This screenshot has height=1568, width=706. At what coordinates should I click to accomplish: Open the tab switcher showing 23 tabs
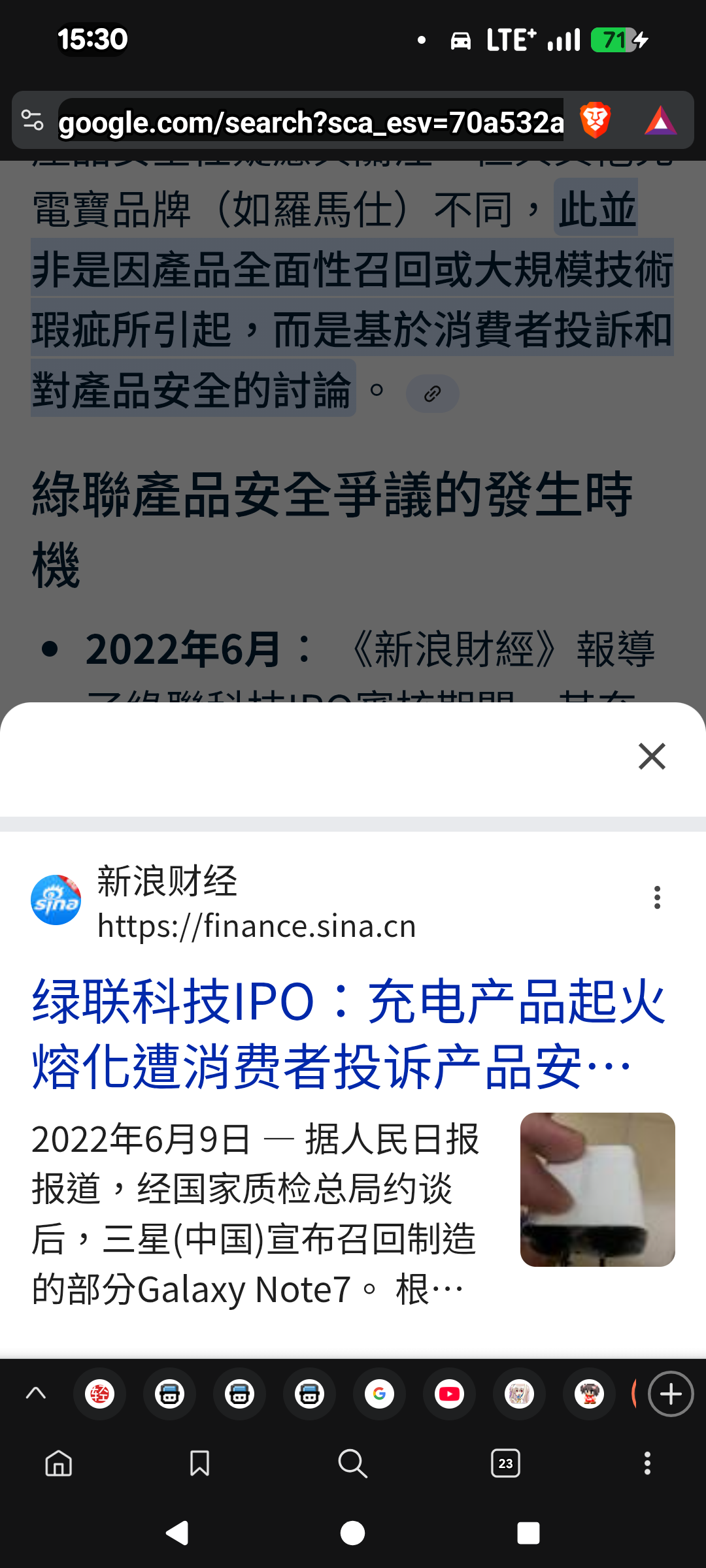pos(506,1463)
